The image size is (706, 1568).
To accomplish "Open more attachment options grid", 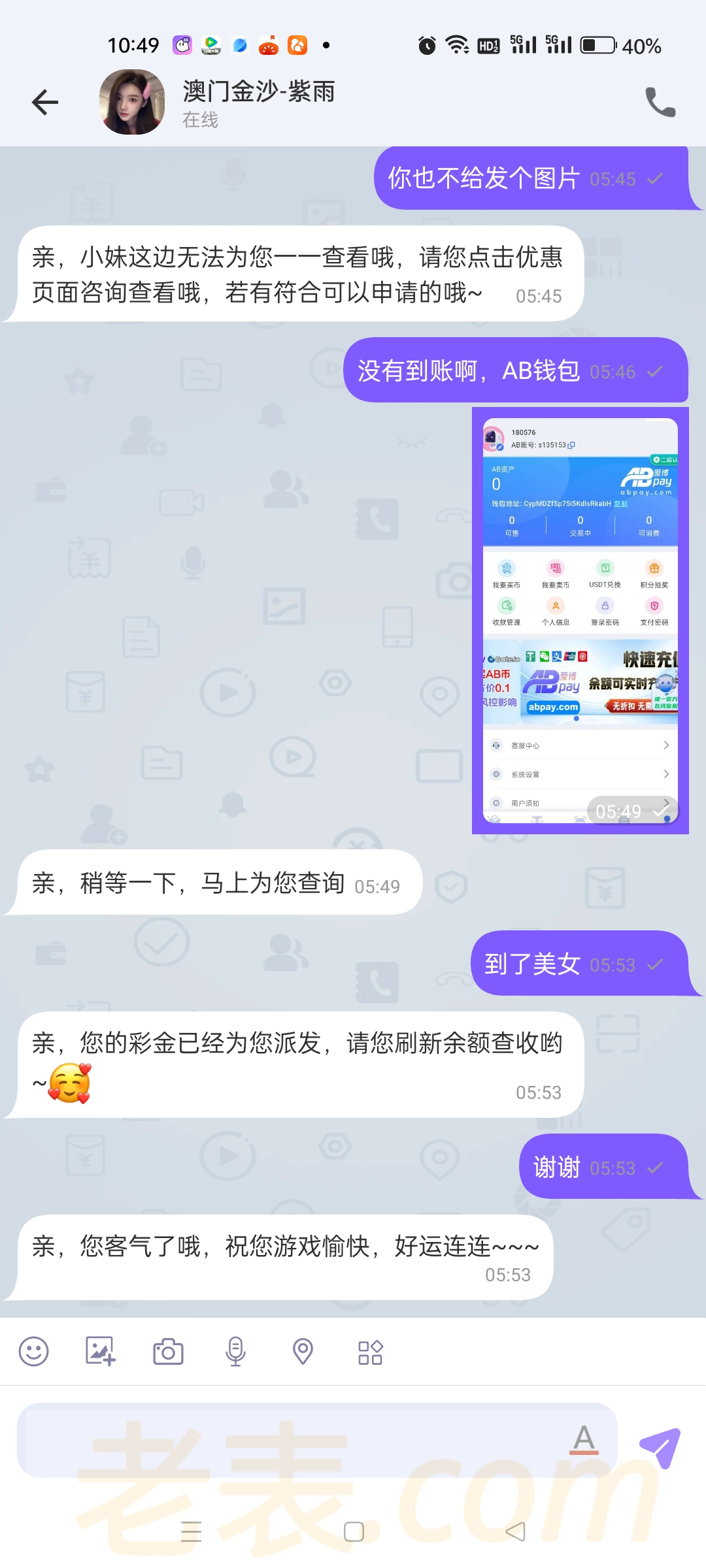I will [x=370, y=1352].
